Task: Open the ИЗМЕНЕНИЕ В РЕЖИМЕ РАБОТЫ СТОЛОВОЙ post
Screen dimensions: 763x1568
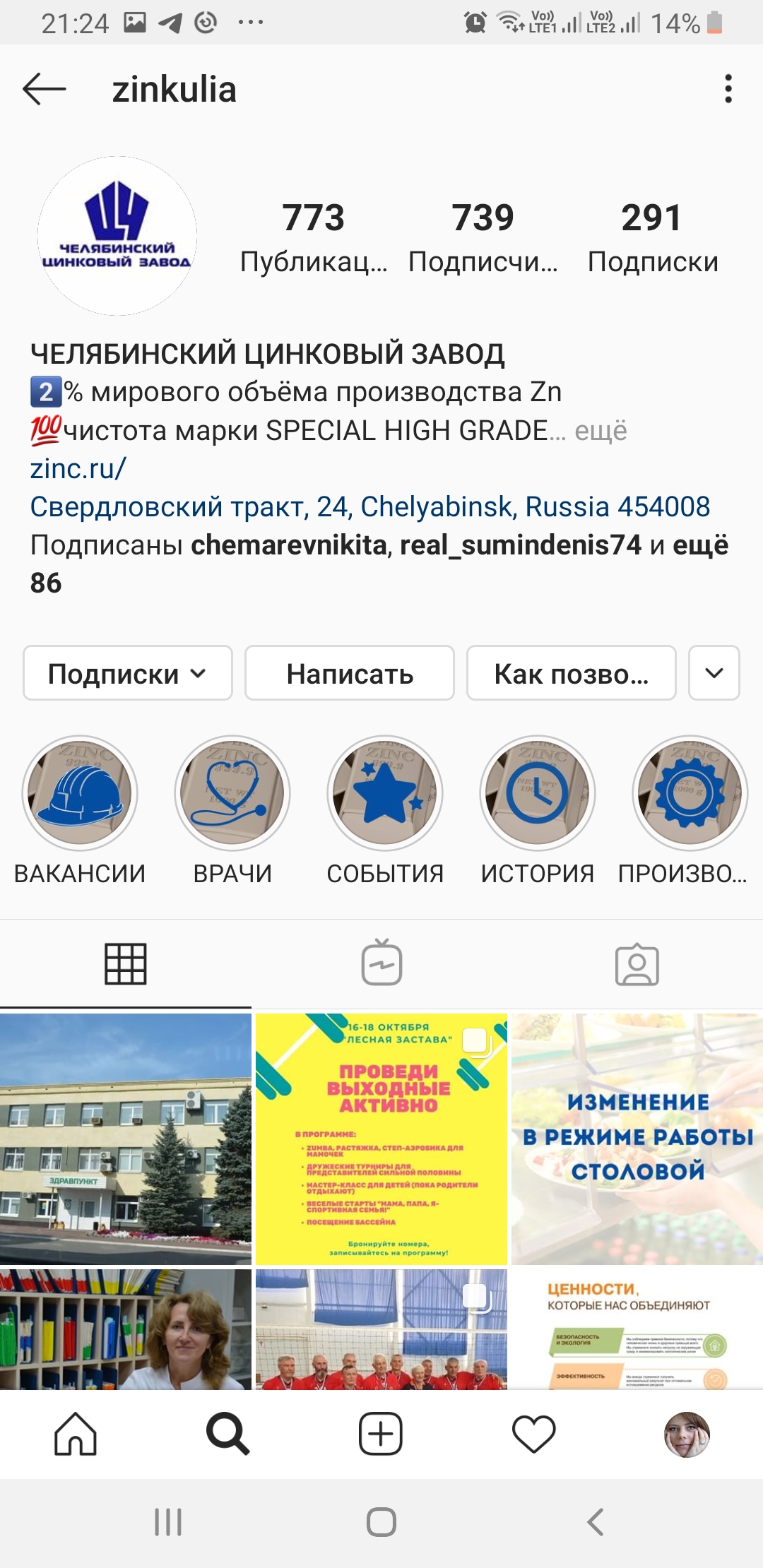Action: pos(637,1139)
